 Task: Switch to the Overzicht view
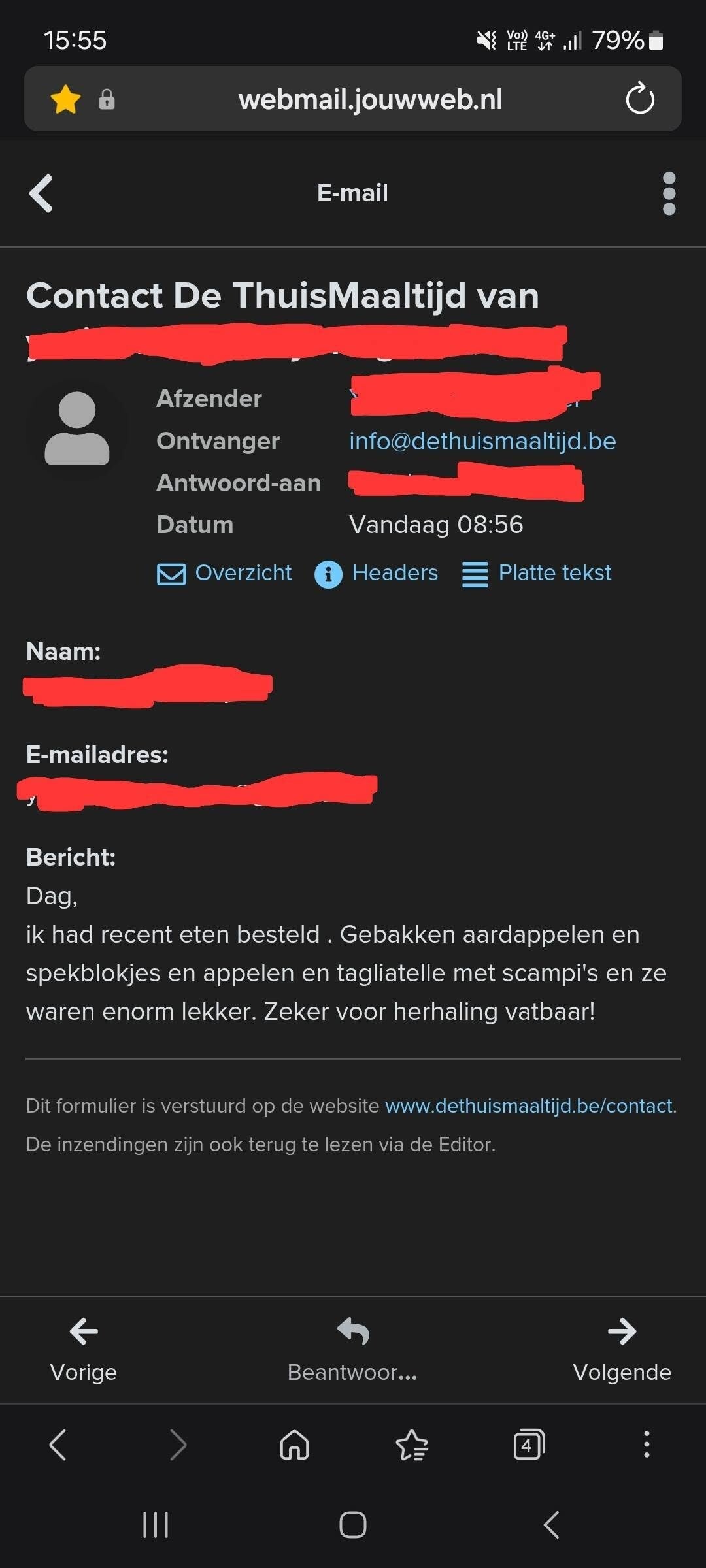click(x=224, y=573)
